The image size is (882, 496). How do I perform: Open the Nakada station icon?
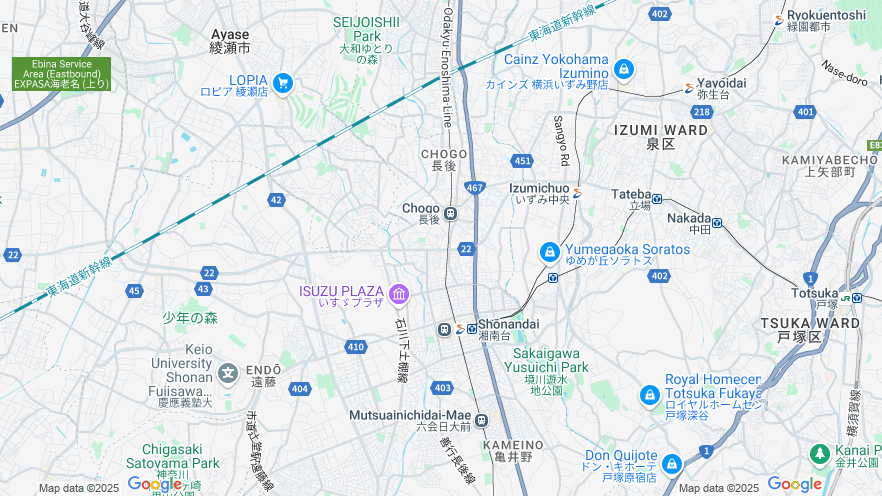(717, 222)
